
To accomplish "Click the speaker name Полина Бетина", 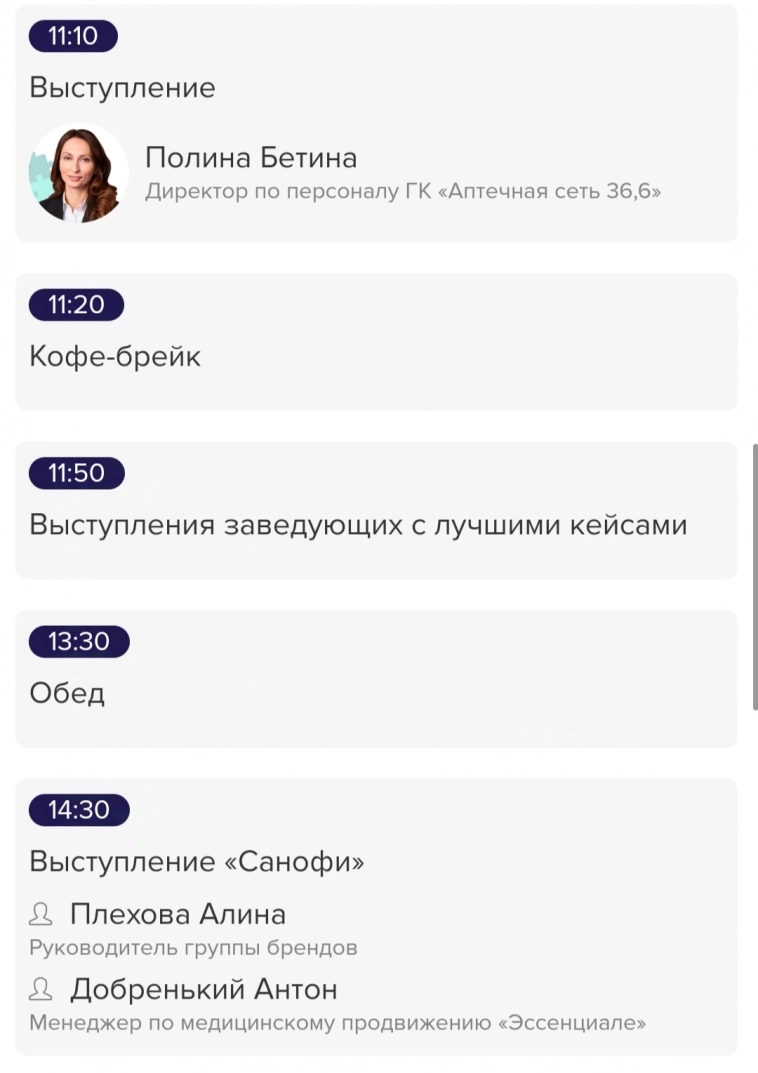I will [x=250, y=157].
